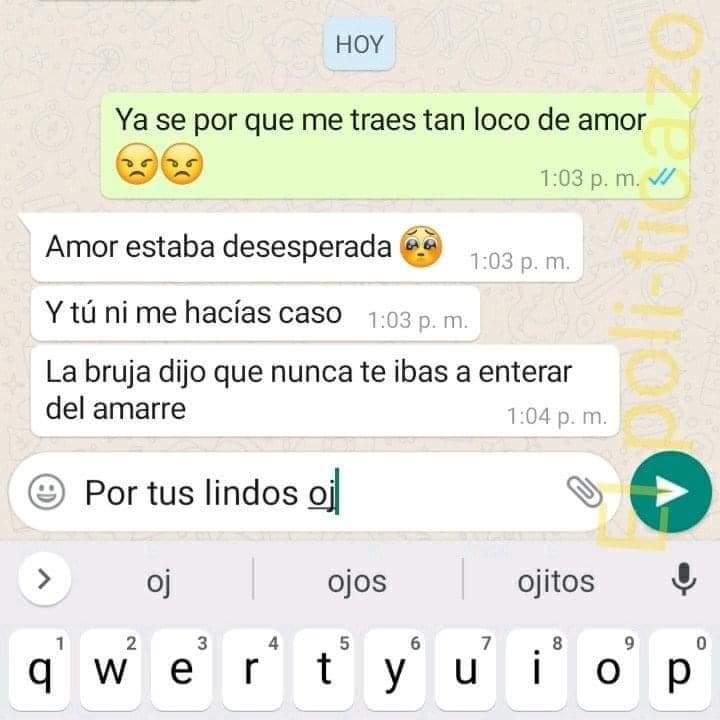Choose the suggestion "ojitos"
This screenshot has width=720, height=720.
[x=556, y=582]
